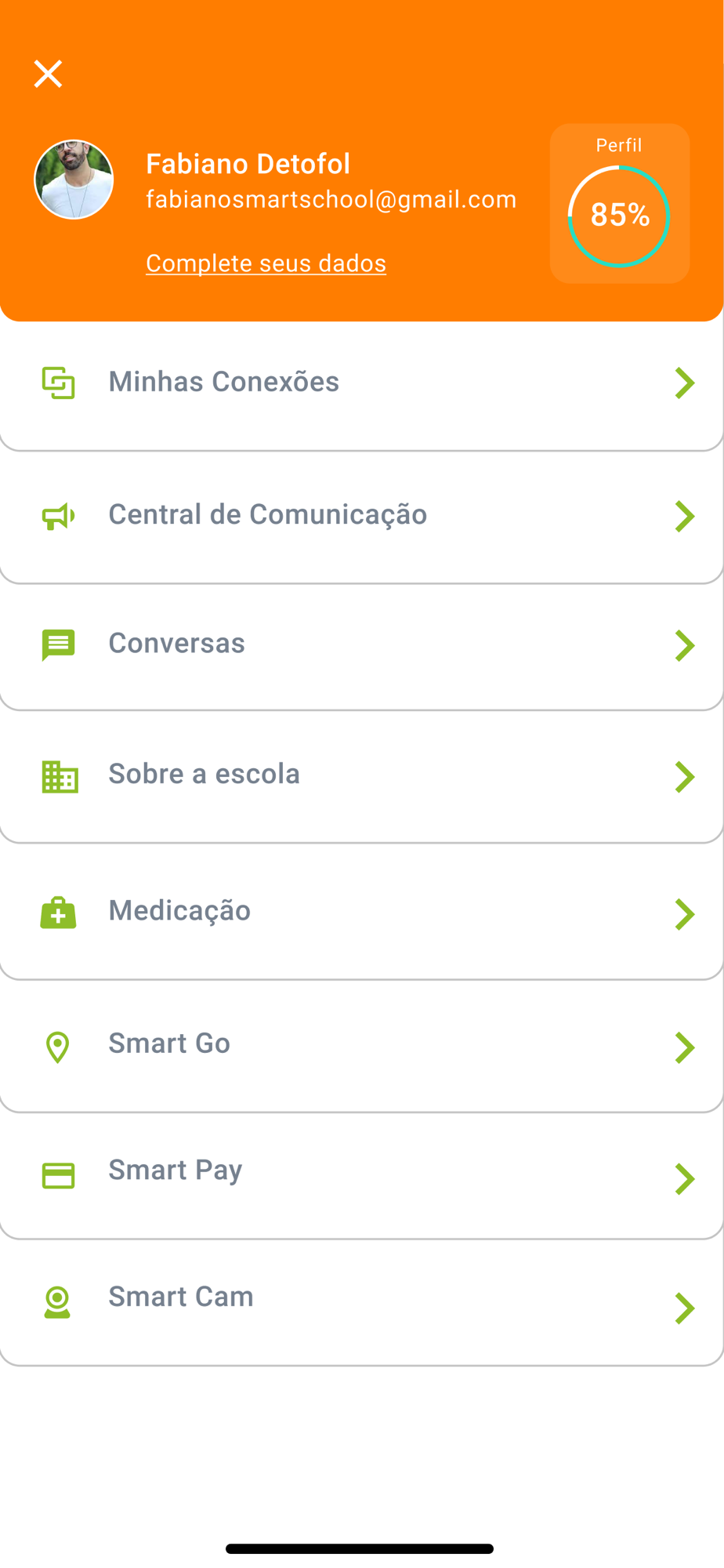Launch Smart Go
This screenshot has width=724, height=1568.
coord(361,1046)
